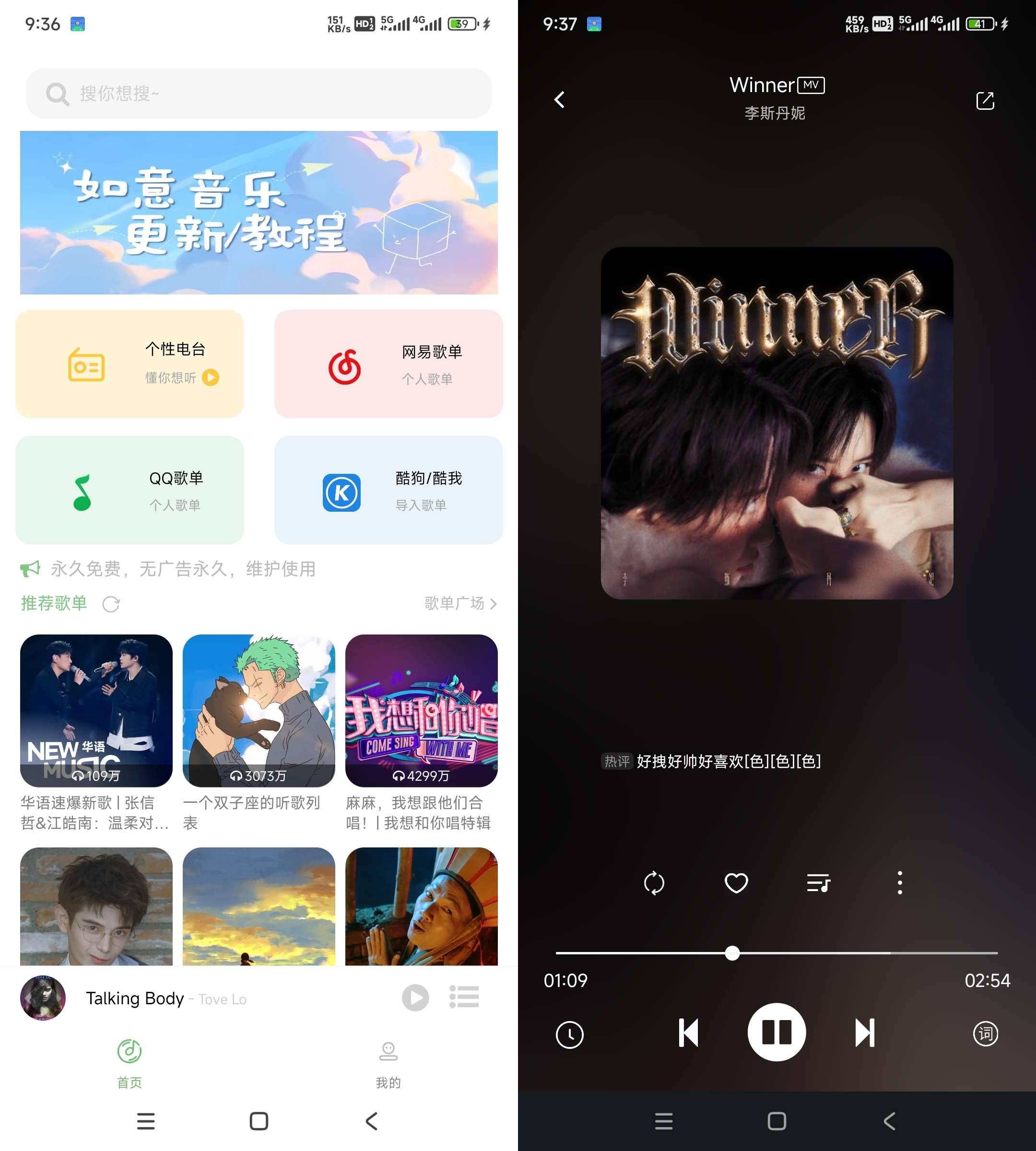Refresh the 推荐歌单 recommendations
The image size is (1036, 1151).
click(x=112, y=604)
